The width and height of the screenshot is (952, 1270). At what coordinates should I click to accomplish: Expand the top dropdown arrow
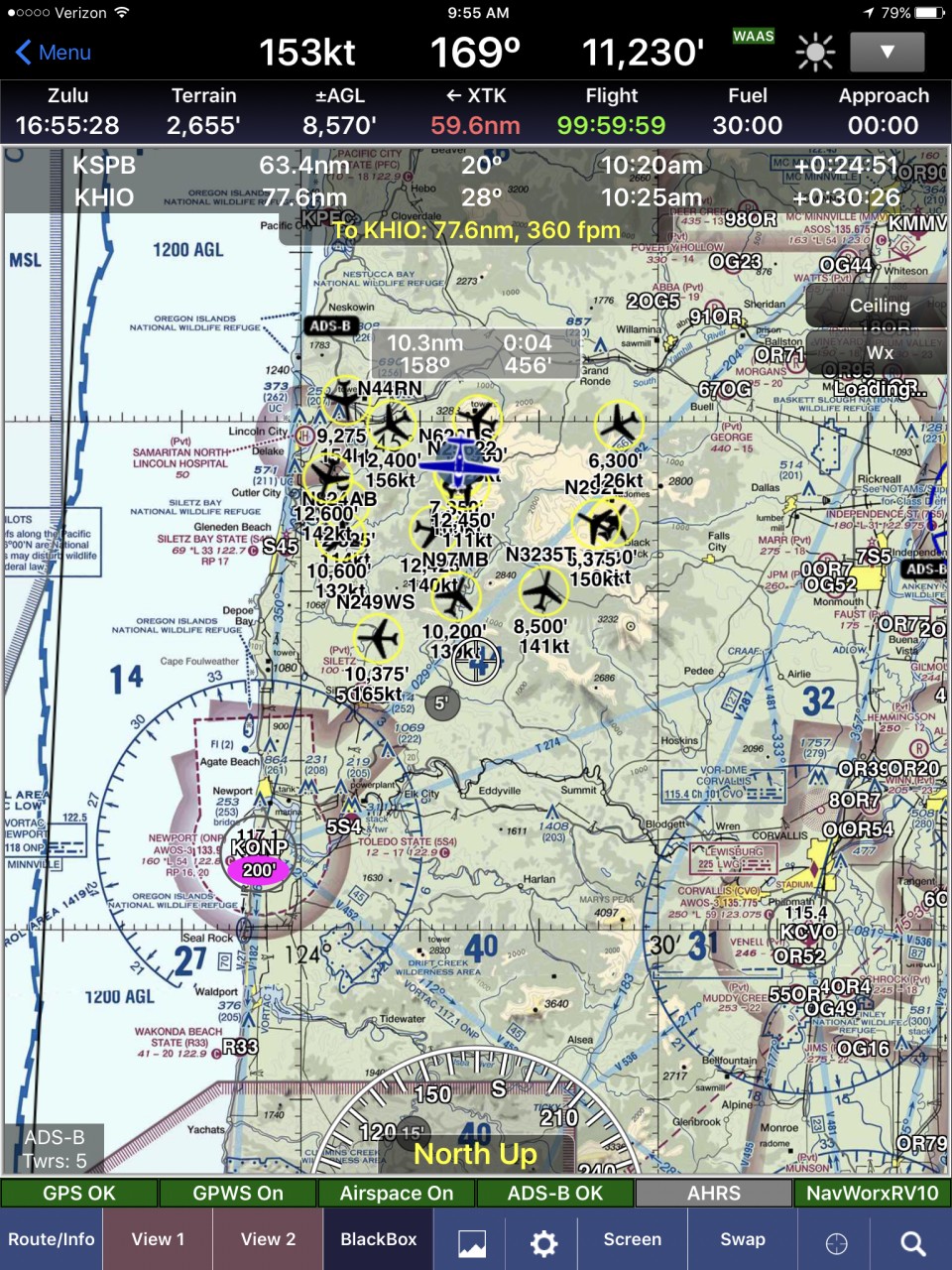click(888, 53)
